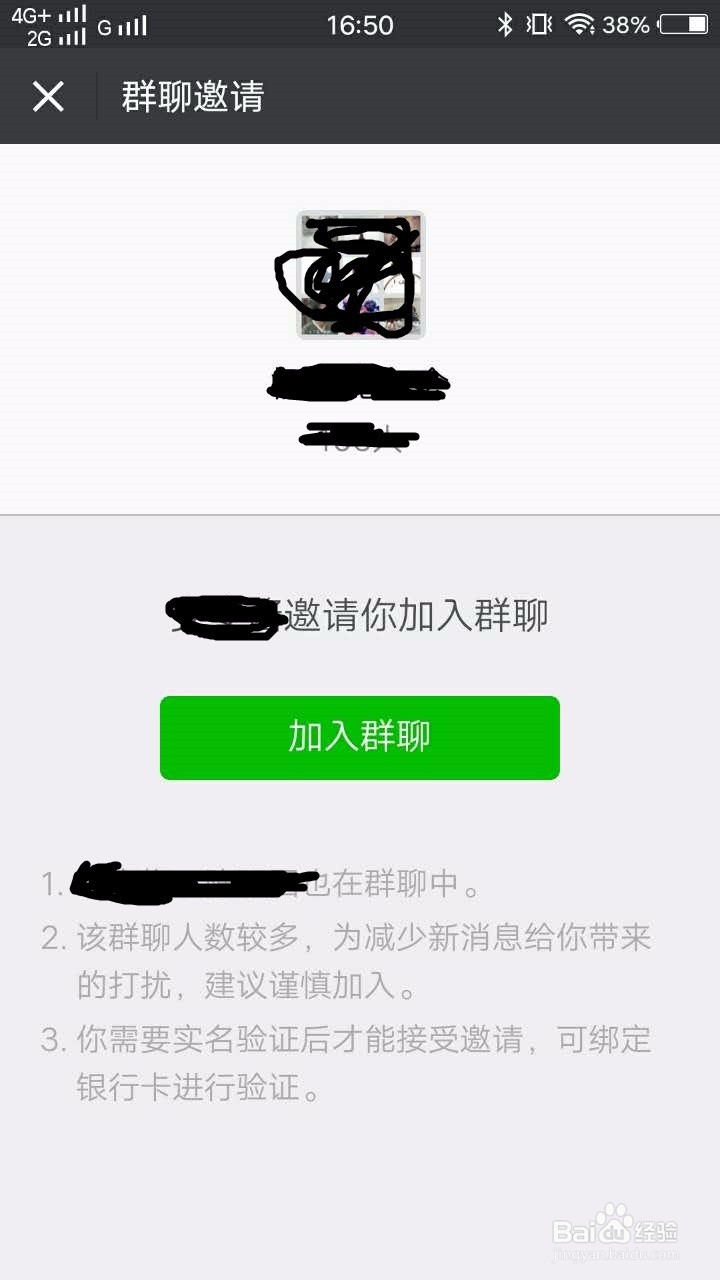The height and width of the screenshot is (1280, 720).
Task: Tap the vibrate mode icon
Action: pos(536,24)
